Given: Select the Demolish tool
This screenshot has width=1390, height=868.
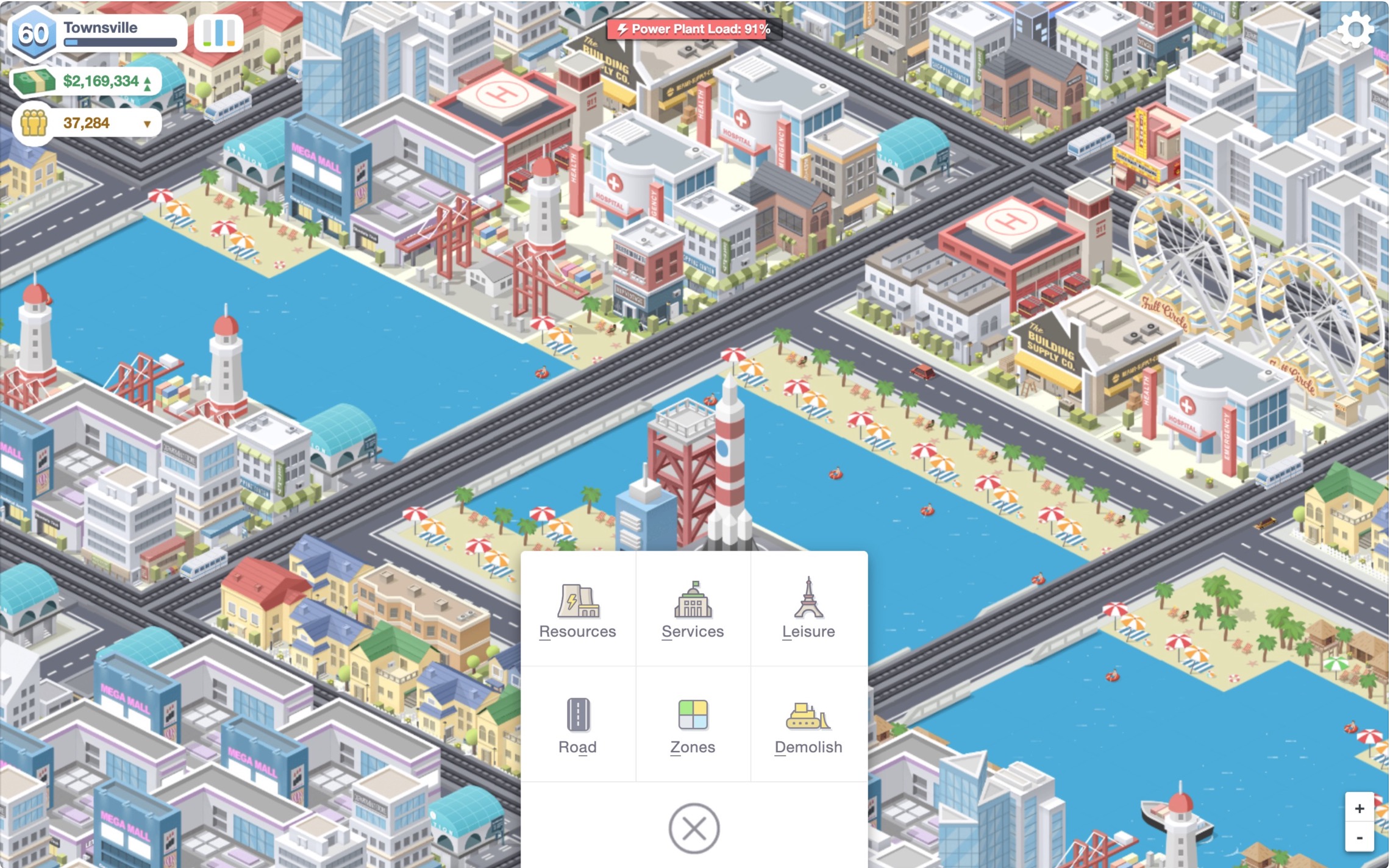Looking at the screenshot, I should 808,724.
